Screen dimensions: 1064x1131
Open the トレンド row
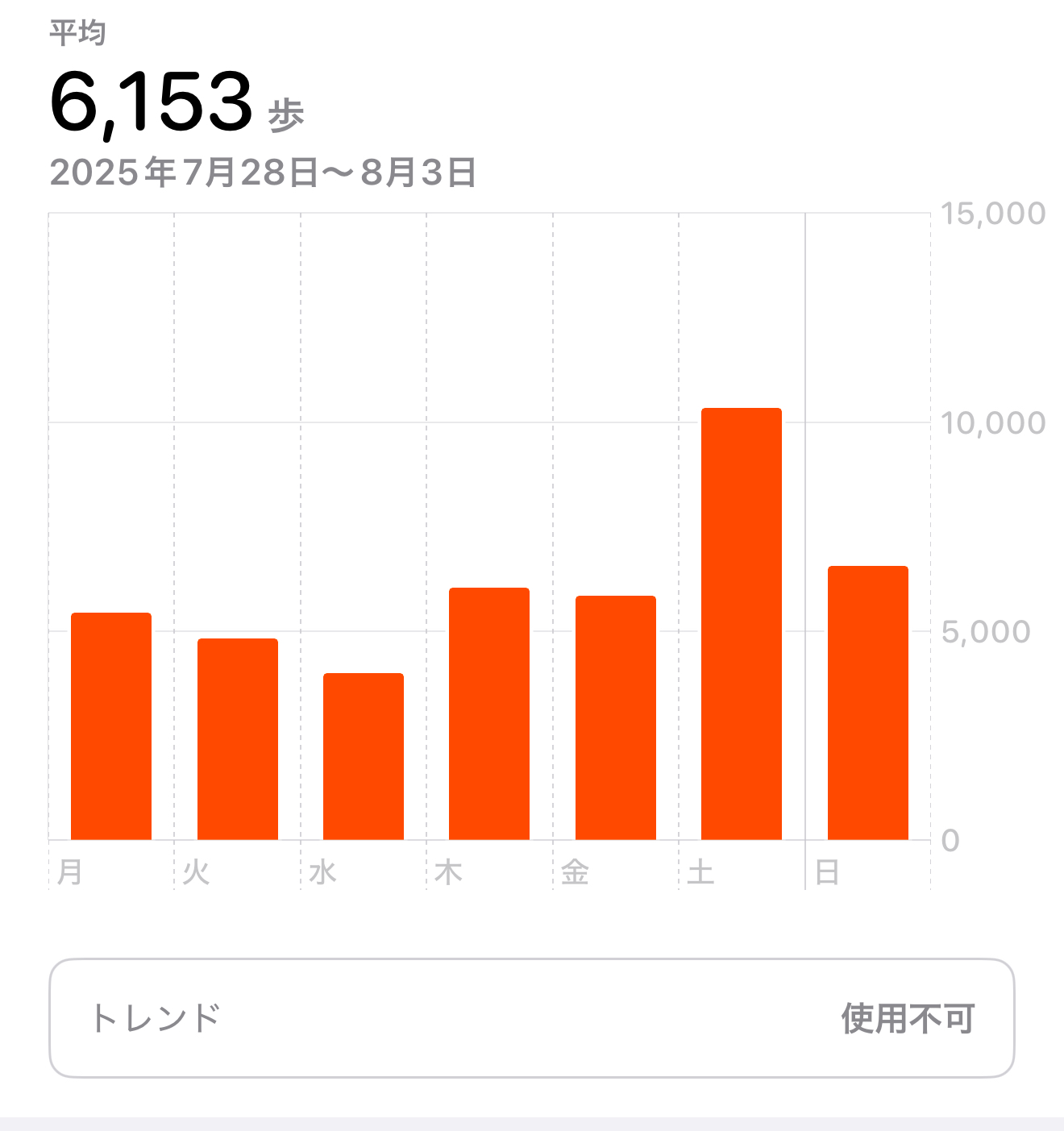pos(531,1017)
